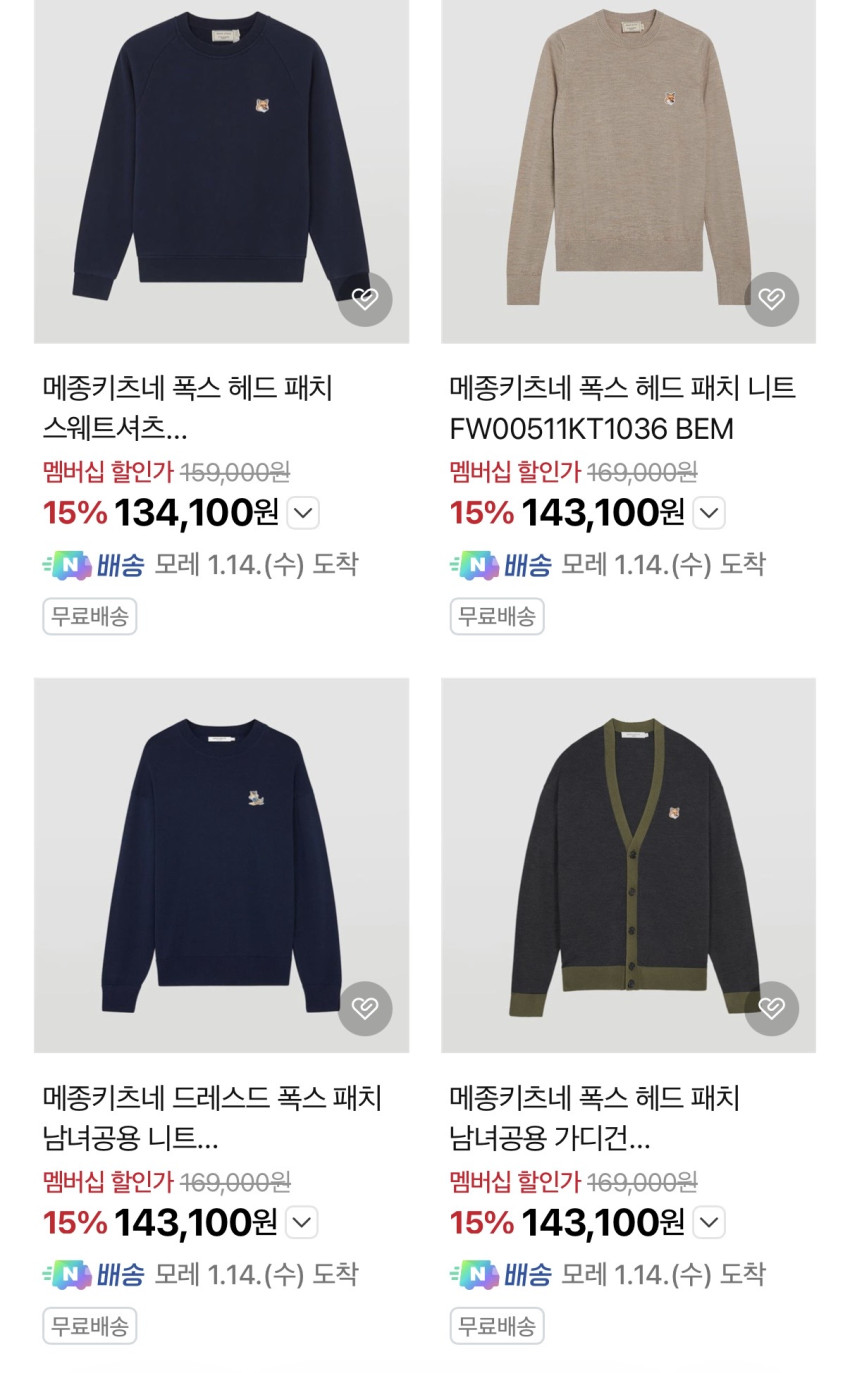Viewport: 850px width, 1373px height.
Task: Open the navy dressed fox patch knit
Action: [x=221, y=865]
